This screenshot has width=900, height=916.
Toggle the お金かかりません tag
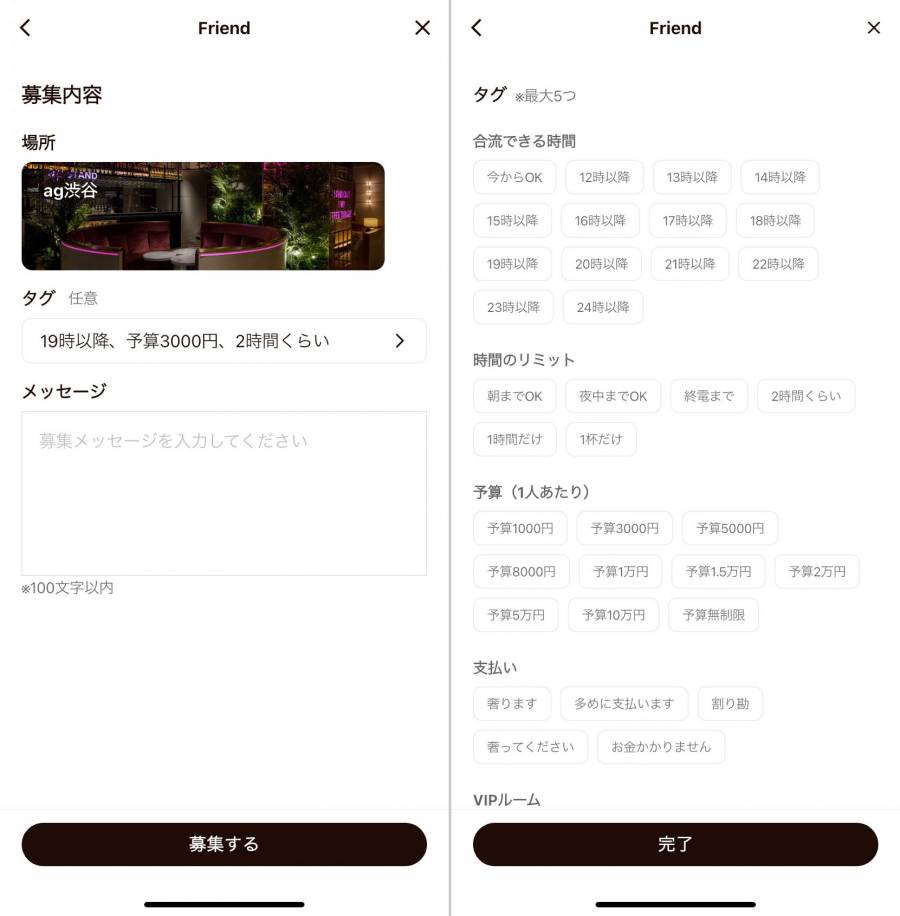(660, 746)
